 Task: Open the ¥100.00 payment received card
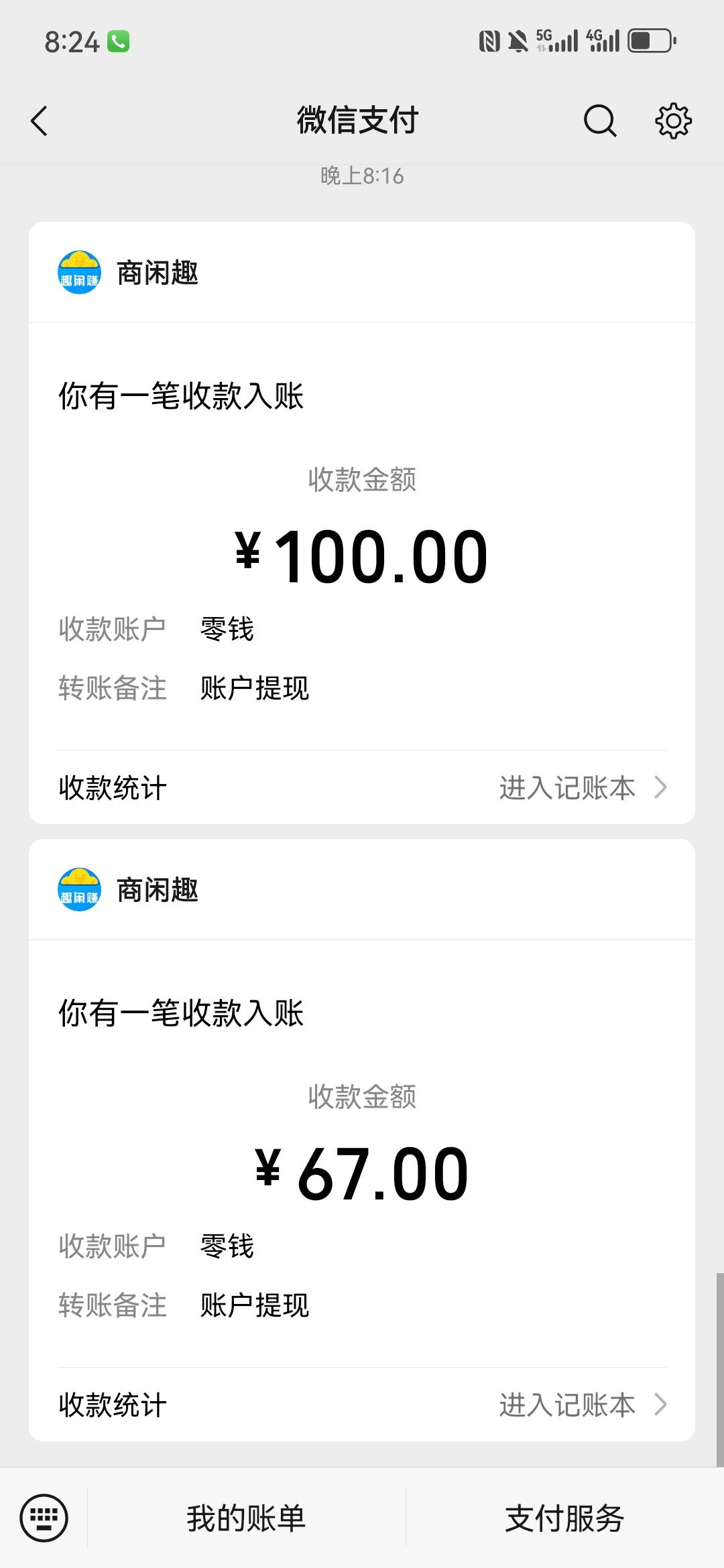(x=362, y=523)
